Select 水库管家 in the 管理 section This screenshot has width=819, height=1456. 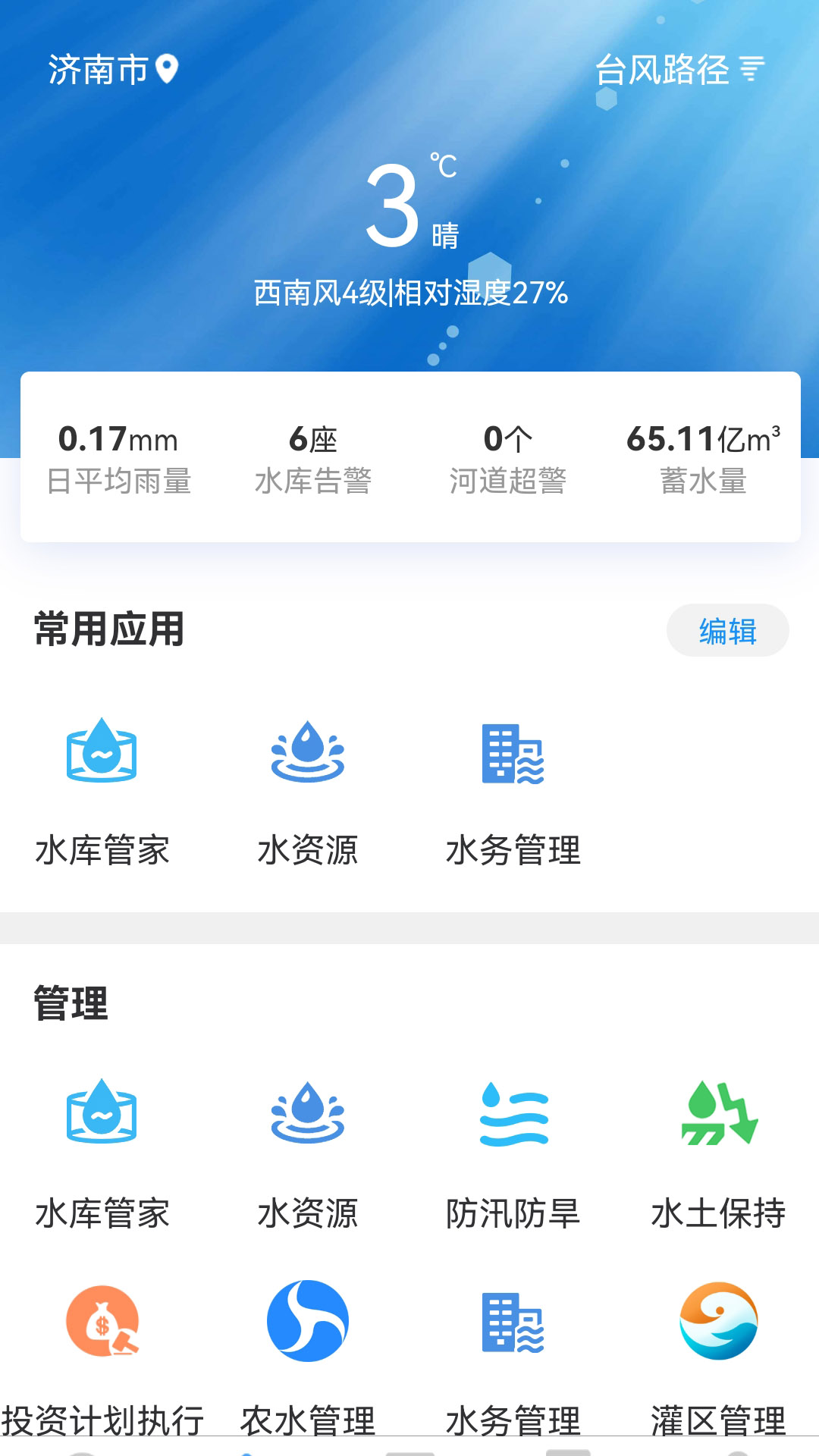pos(102,1150)
